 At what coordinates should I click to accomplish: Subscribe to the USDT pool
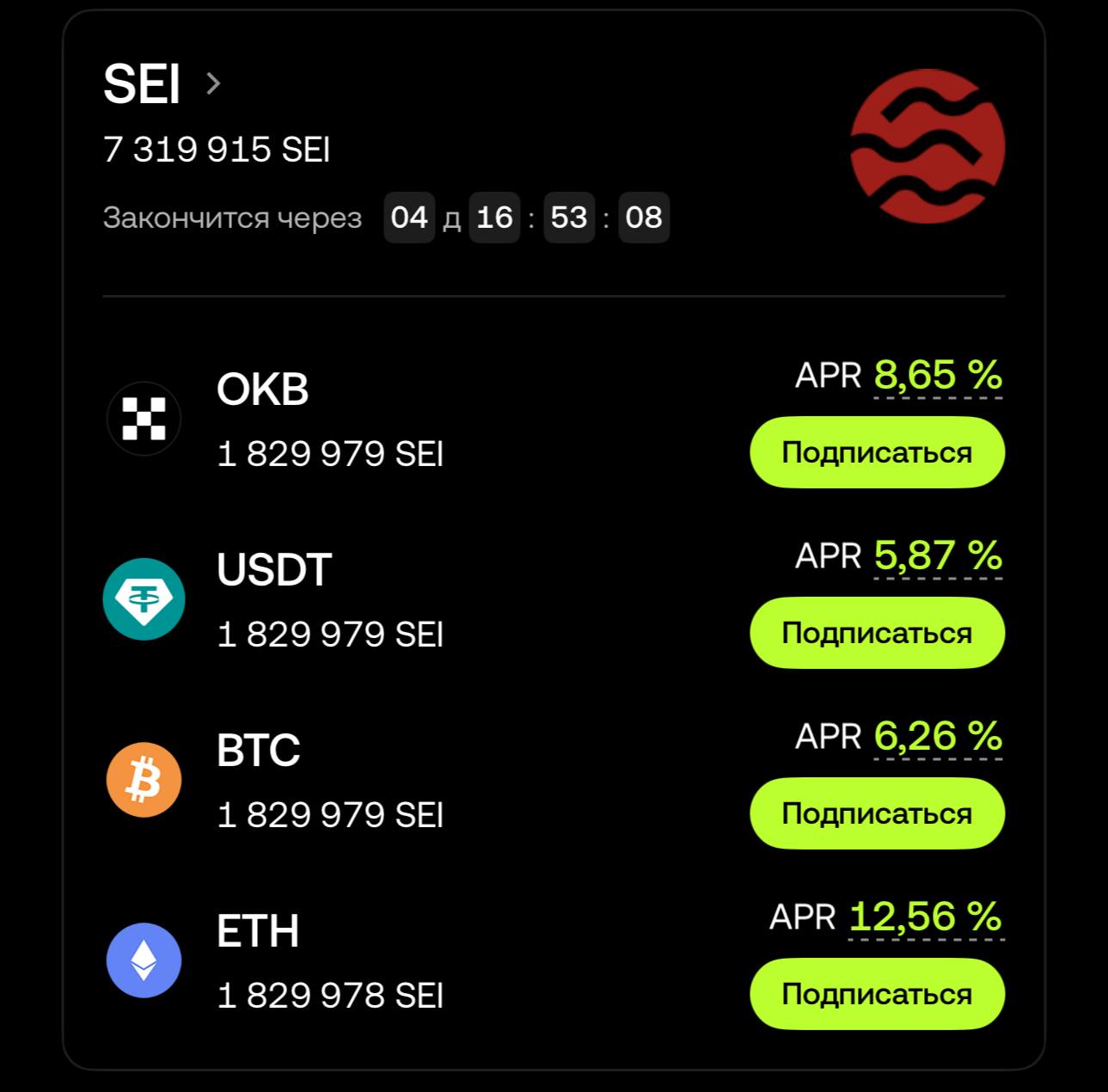tap(877, 633)
